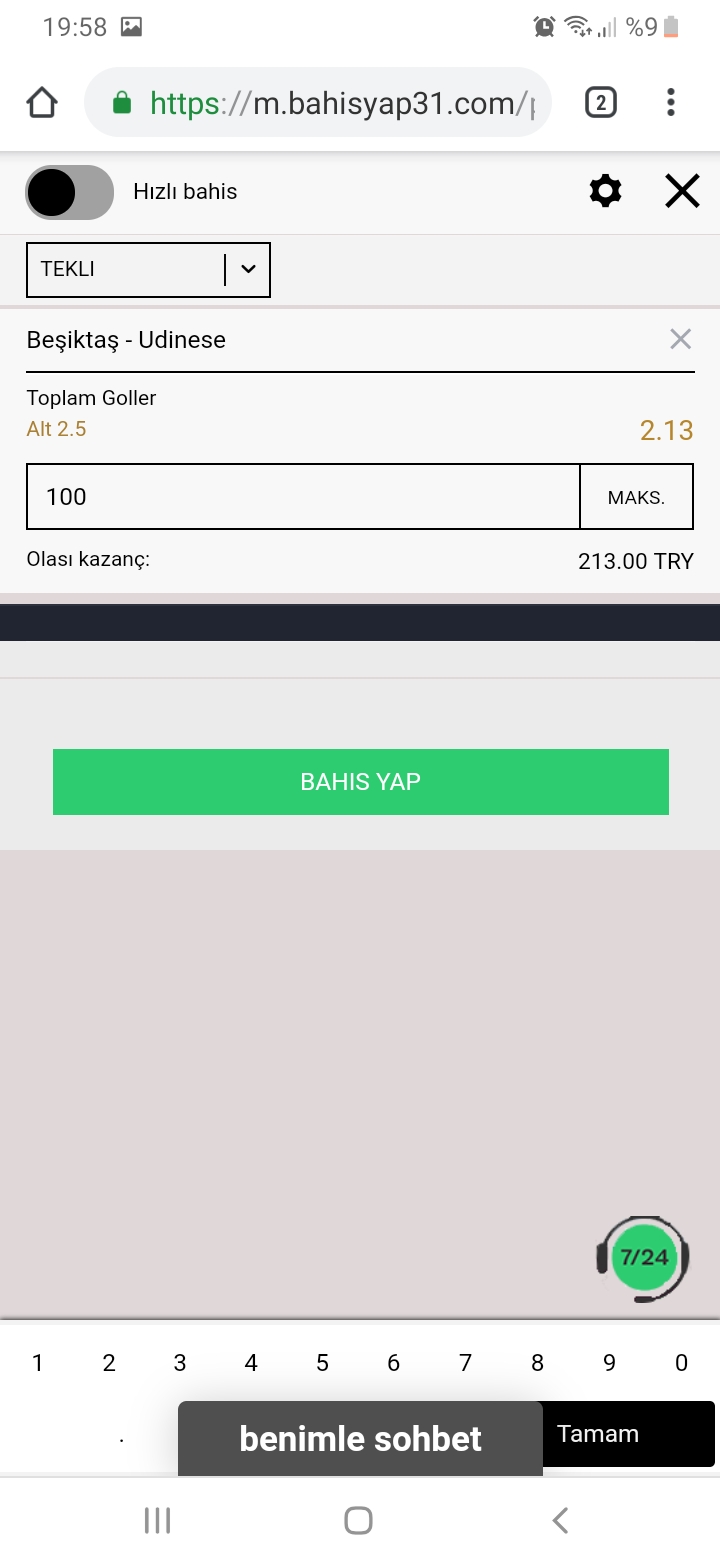Close the bet slip panel

click(682, 191)
